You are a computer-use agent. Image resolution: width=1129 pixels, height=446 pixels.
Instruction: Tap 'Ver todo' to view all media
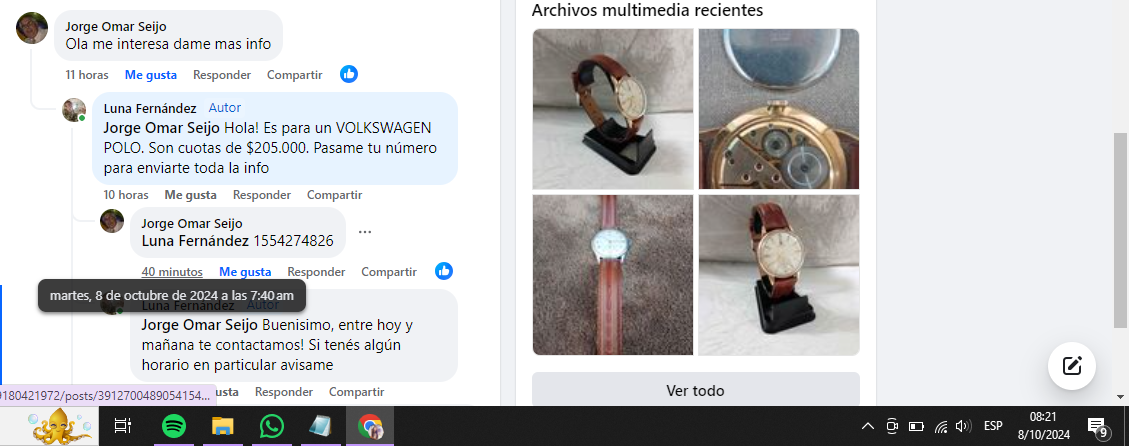pos(695,391)
